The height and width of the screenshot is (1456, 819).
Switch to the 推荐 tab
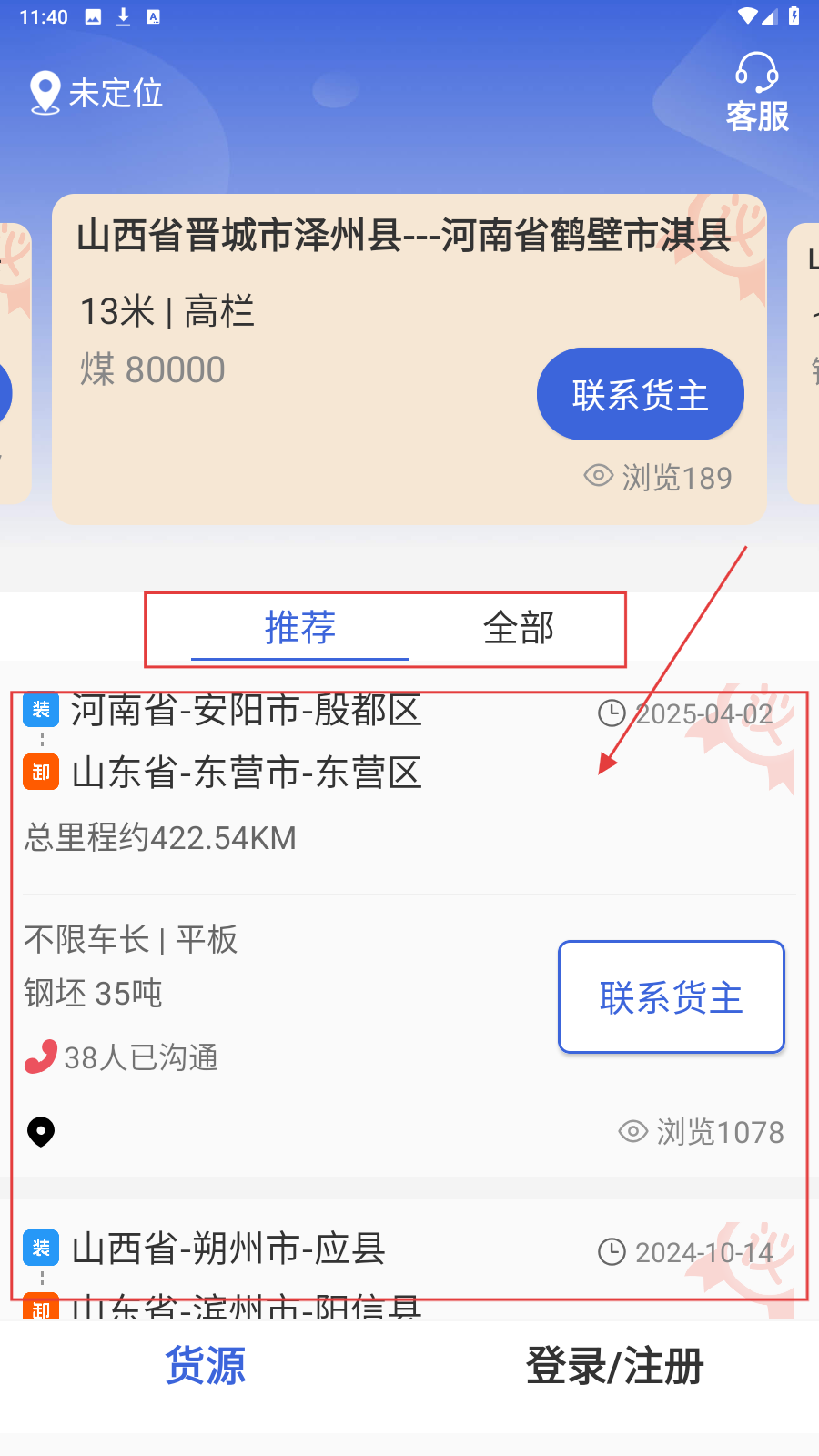(x=300, y=628)
